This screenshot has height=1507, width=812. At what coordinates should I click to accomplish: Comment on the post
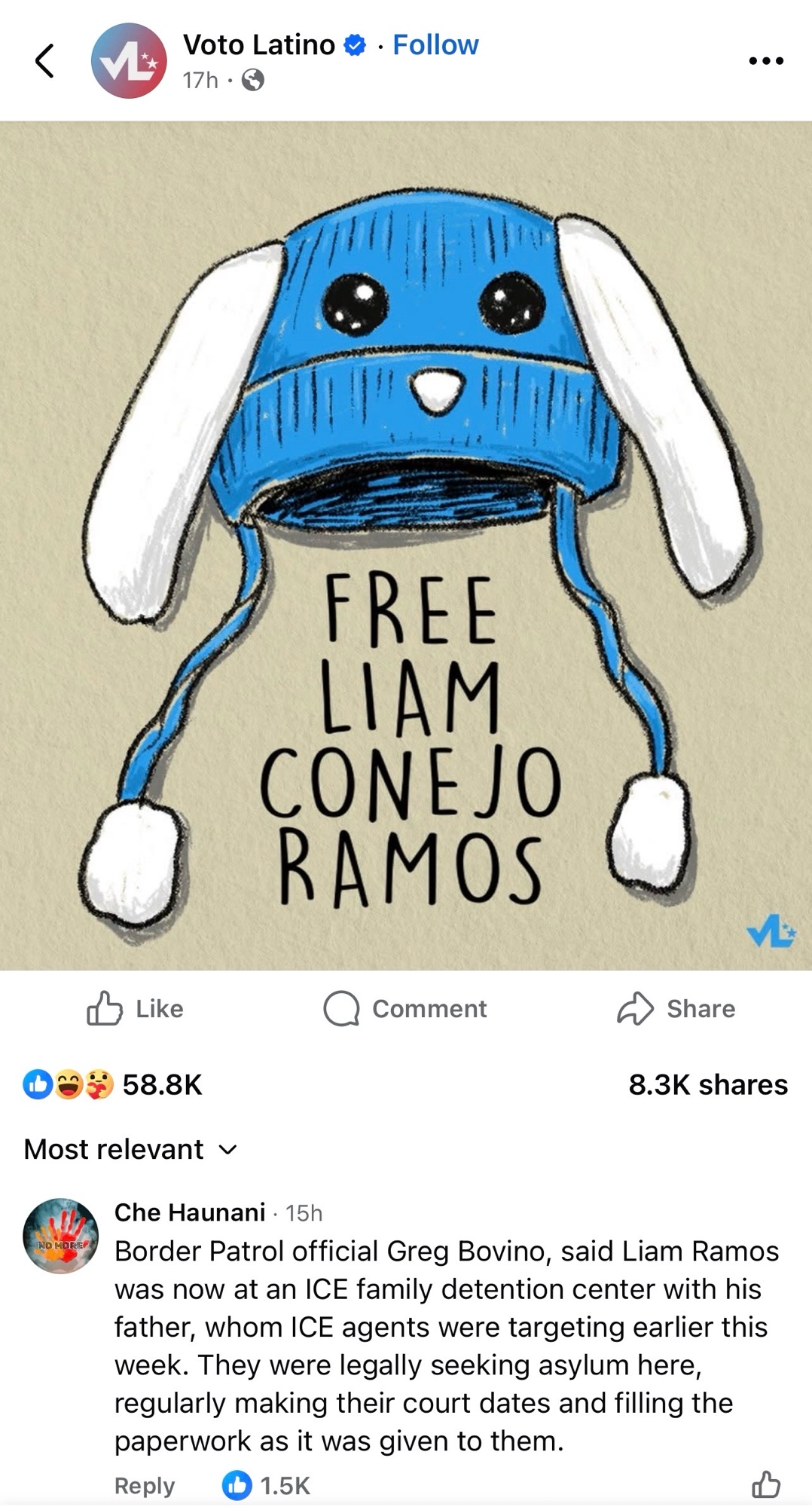pyautogui.click(x=405, y=1008)
